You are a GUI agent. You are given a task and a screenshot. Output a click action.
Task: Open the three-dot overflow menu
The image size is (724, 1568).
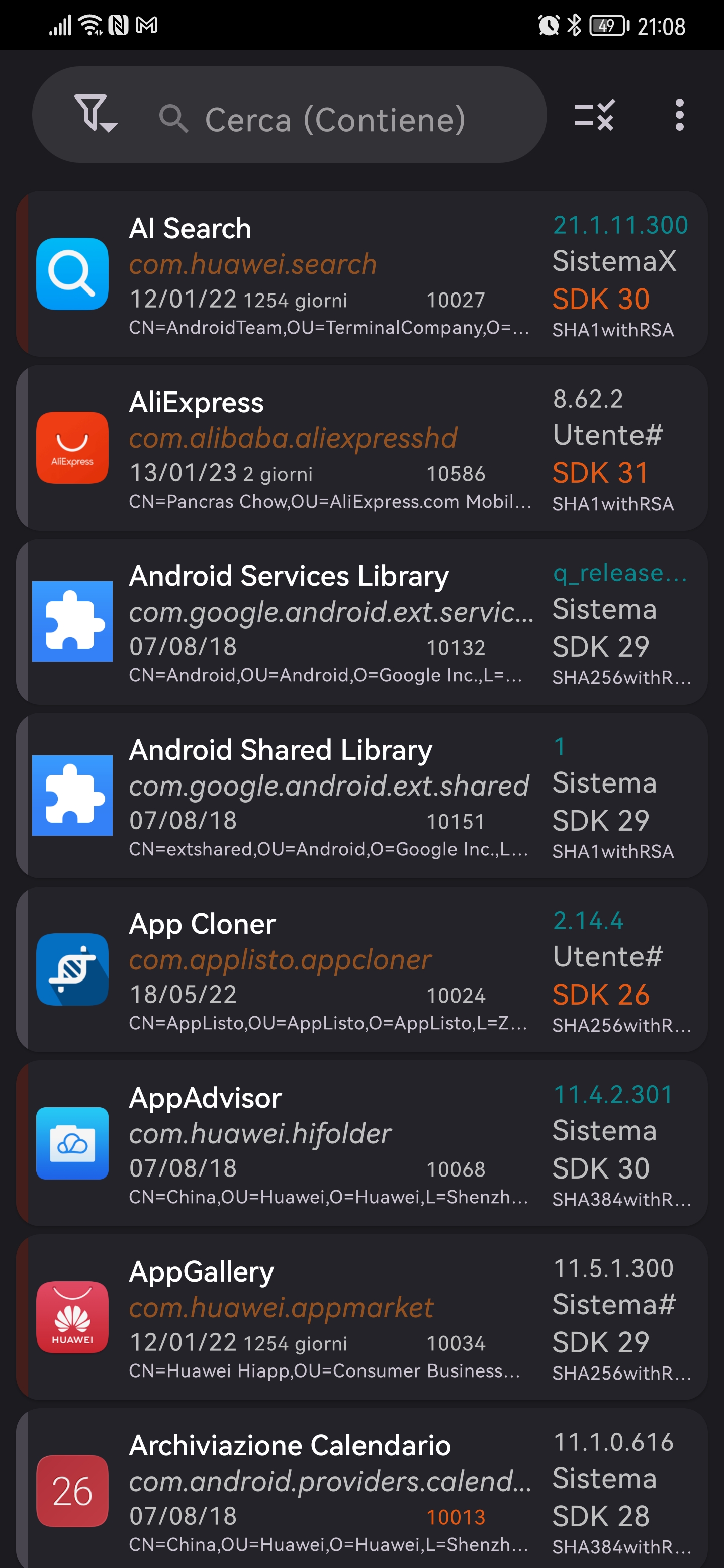click(x=680, y=116)
